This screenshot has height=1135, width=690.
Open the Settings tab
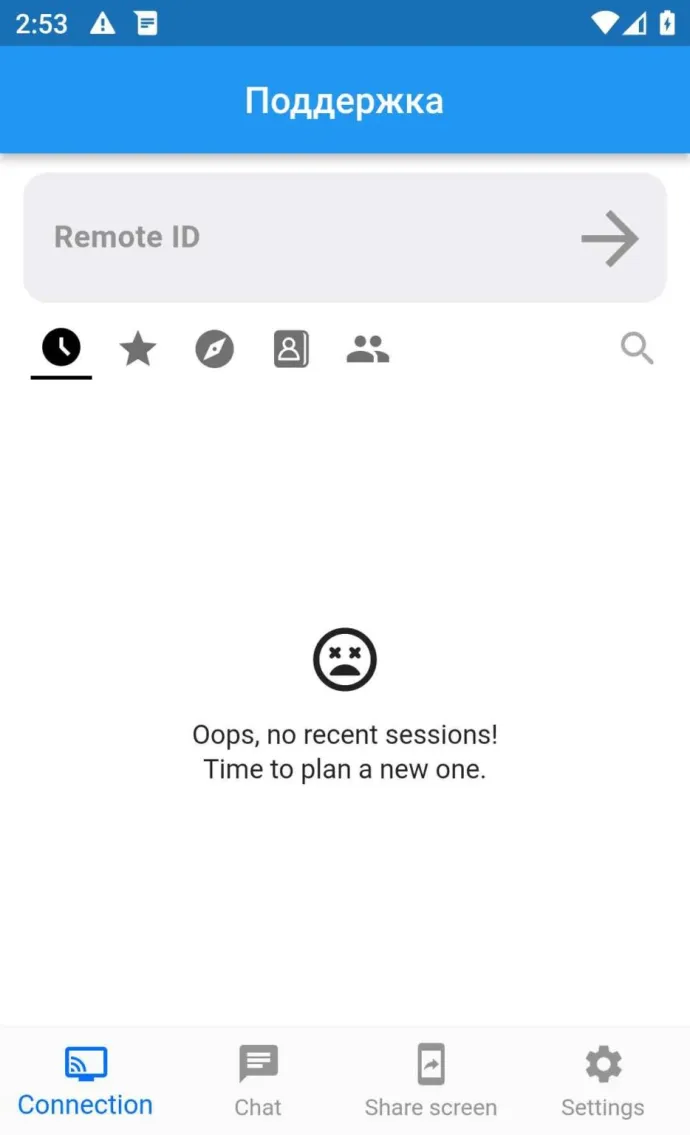[x=603, y=1080]
